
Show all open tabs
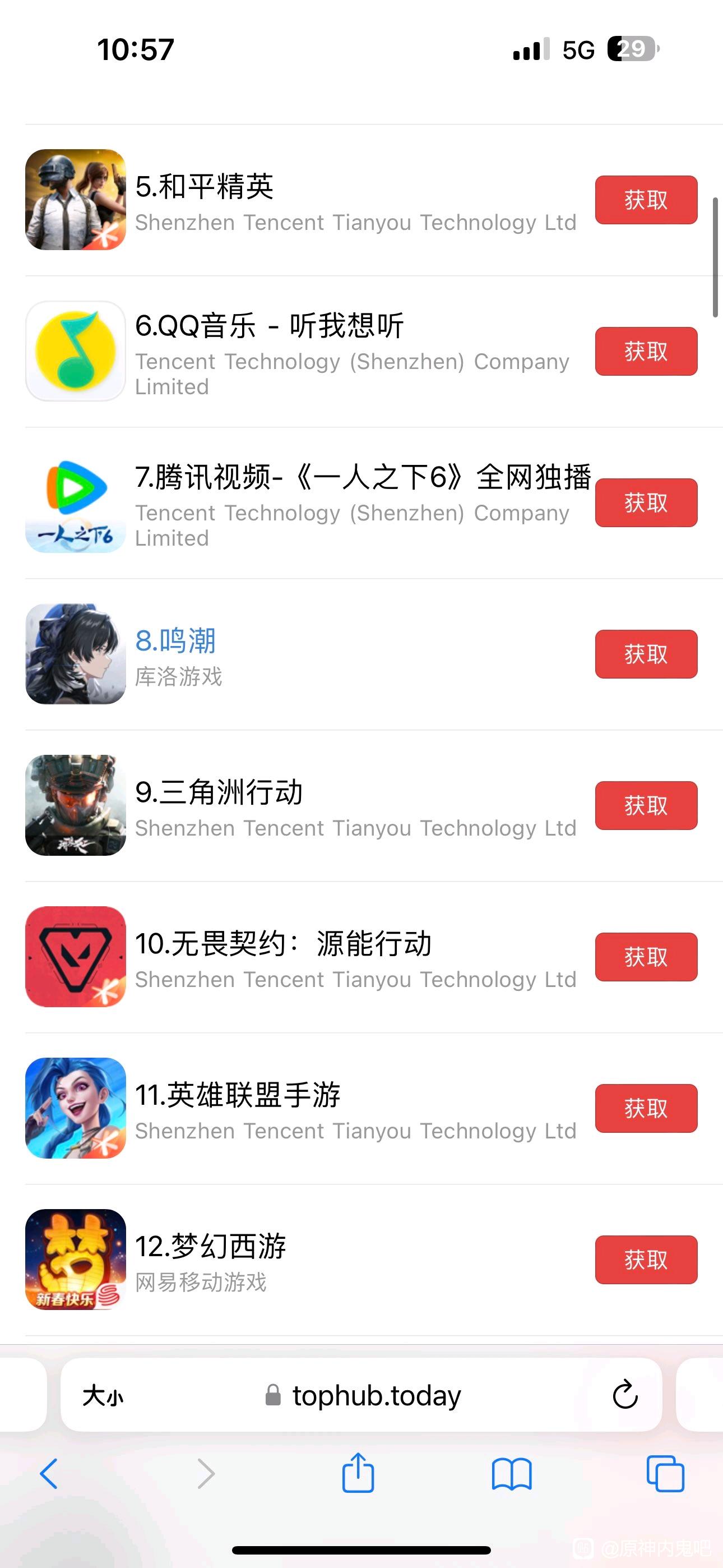click(x=665, y=1474)
